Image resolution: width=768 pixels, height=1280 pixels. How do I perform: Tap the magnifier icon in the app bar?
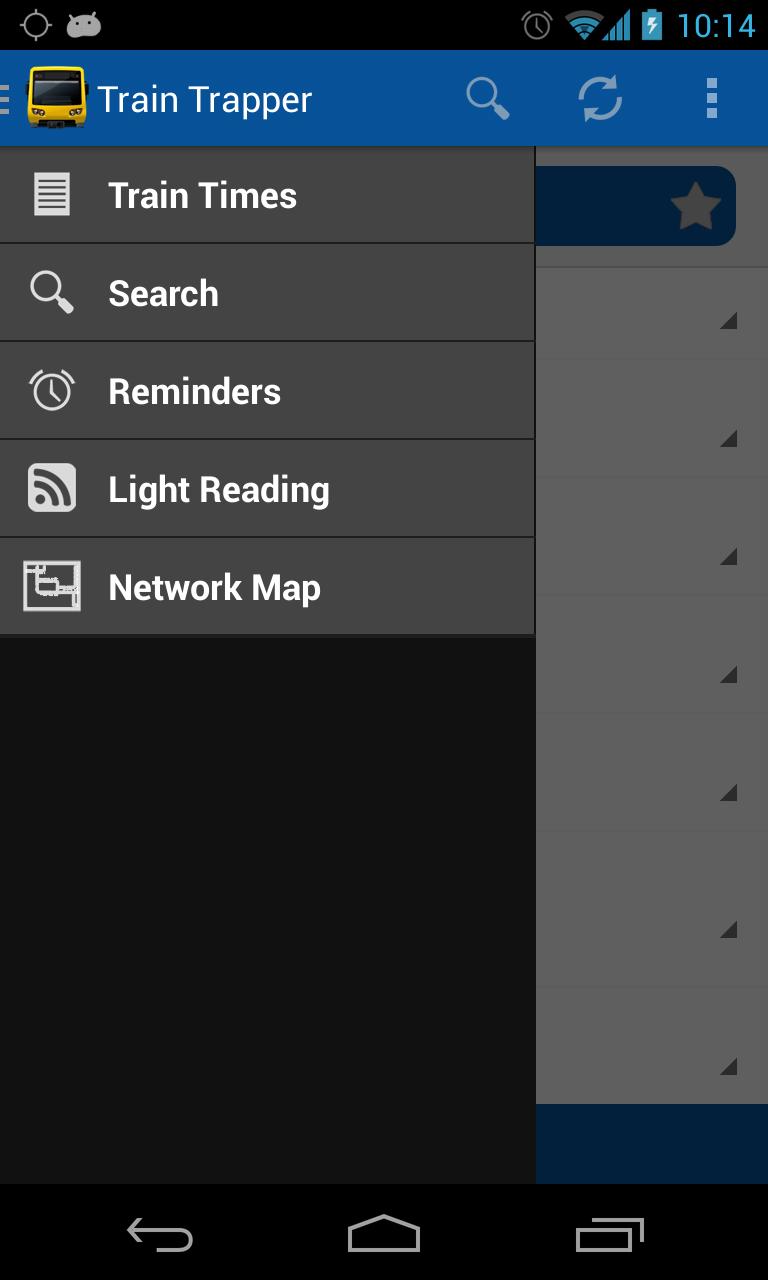click(x=487, y=98)
